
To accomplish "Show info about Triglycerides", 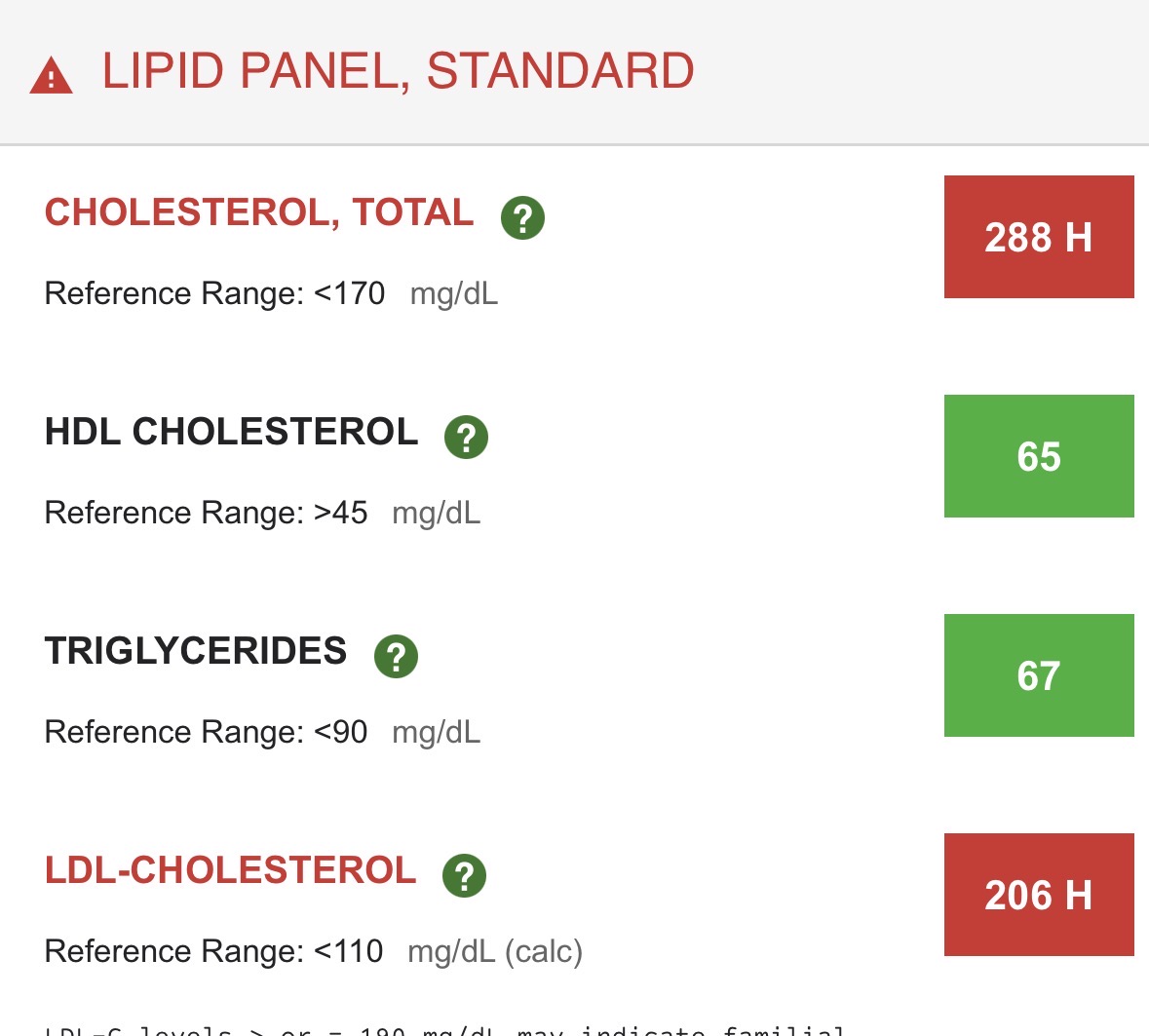I will click(x=396, y=656).
